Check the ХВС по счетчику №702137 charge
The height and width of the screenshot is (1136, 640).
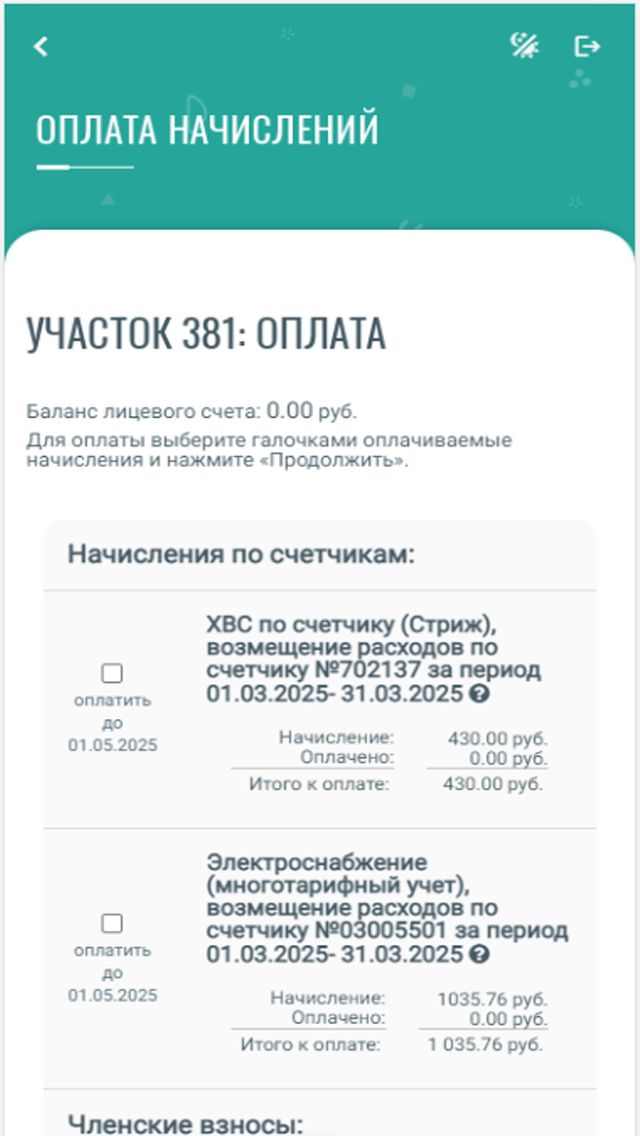pos(113,673)
